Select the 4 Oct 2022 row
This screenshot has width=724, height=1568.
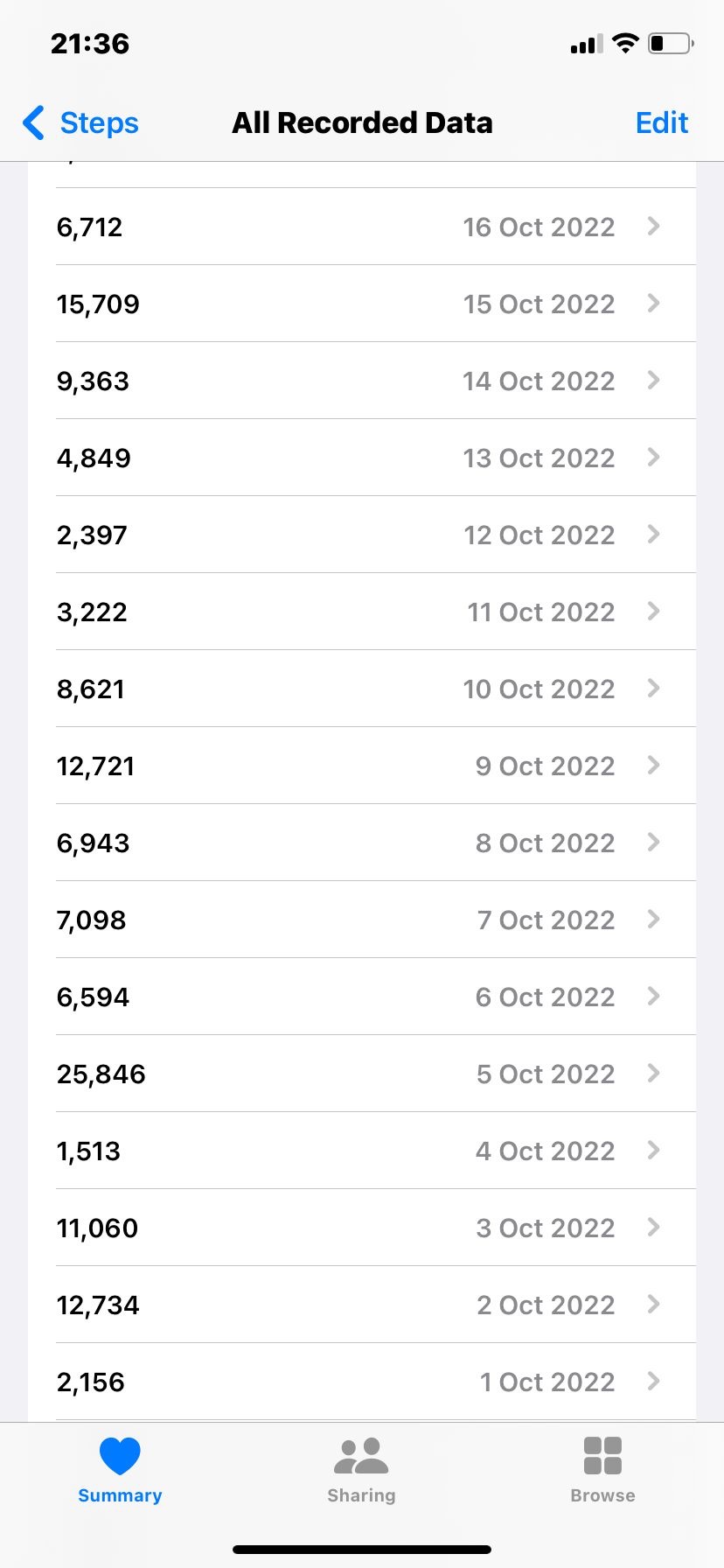[x=362, y=1151]
